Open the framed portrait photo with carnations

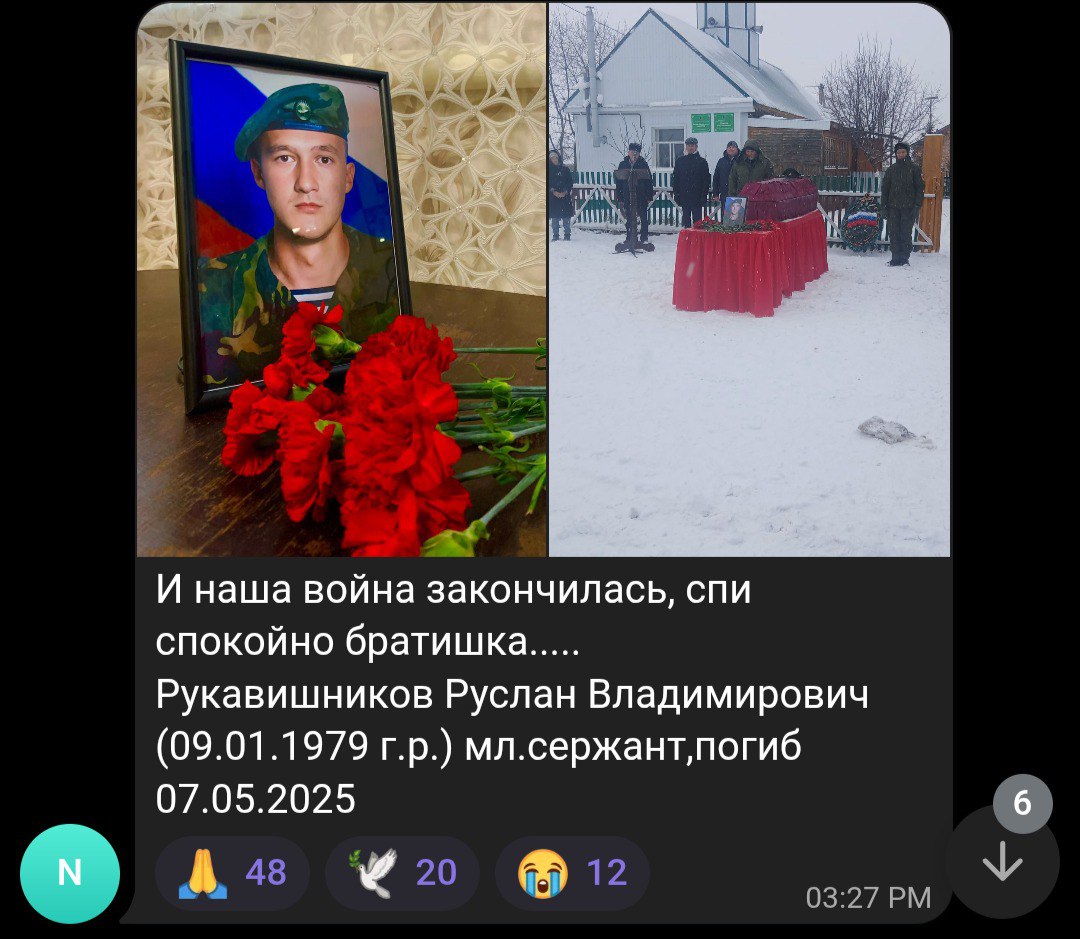point(341,280)
